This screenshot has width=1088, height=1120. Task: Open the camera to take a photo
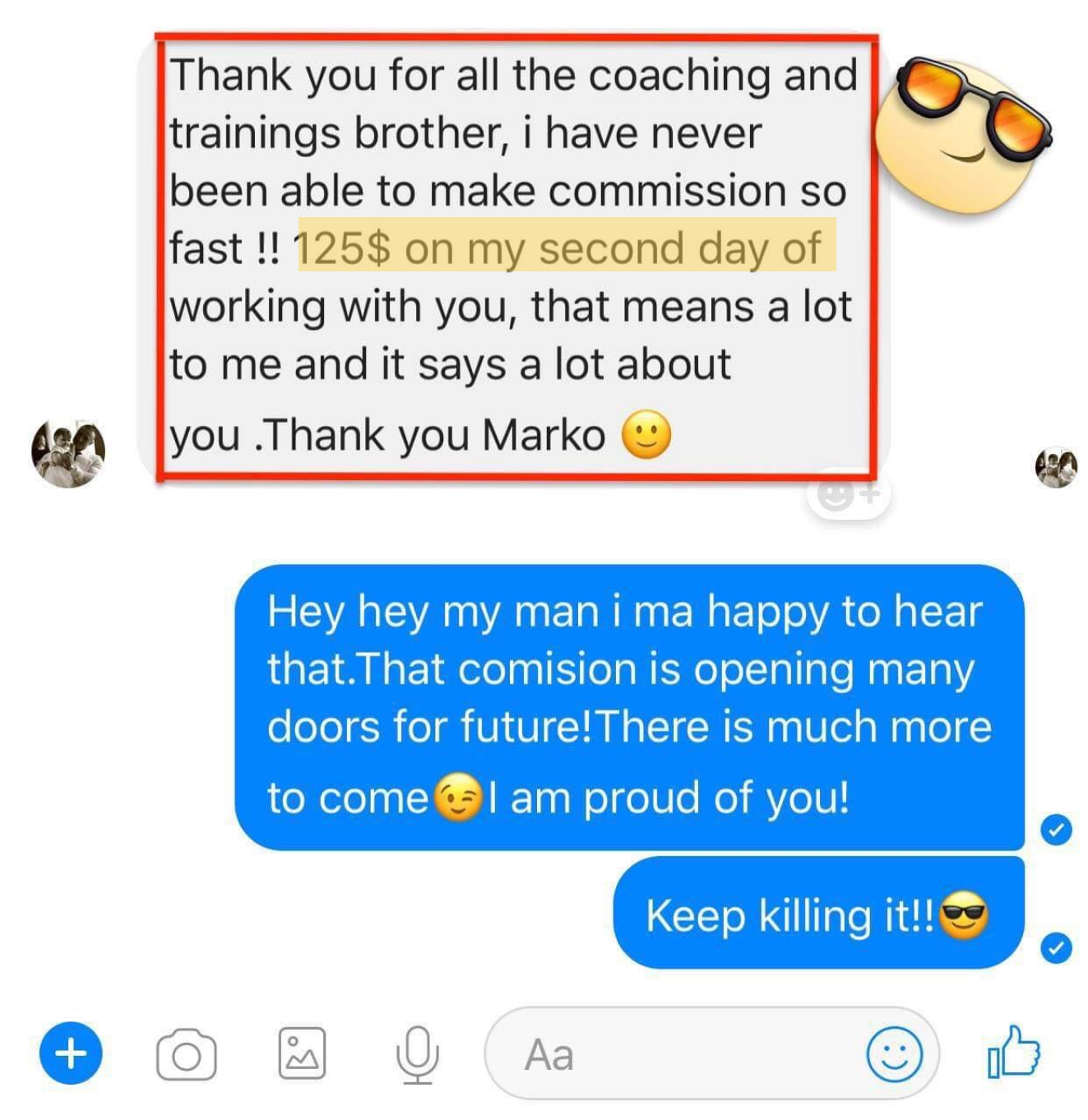(186, 1055)
